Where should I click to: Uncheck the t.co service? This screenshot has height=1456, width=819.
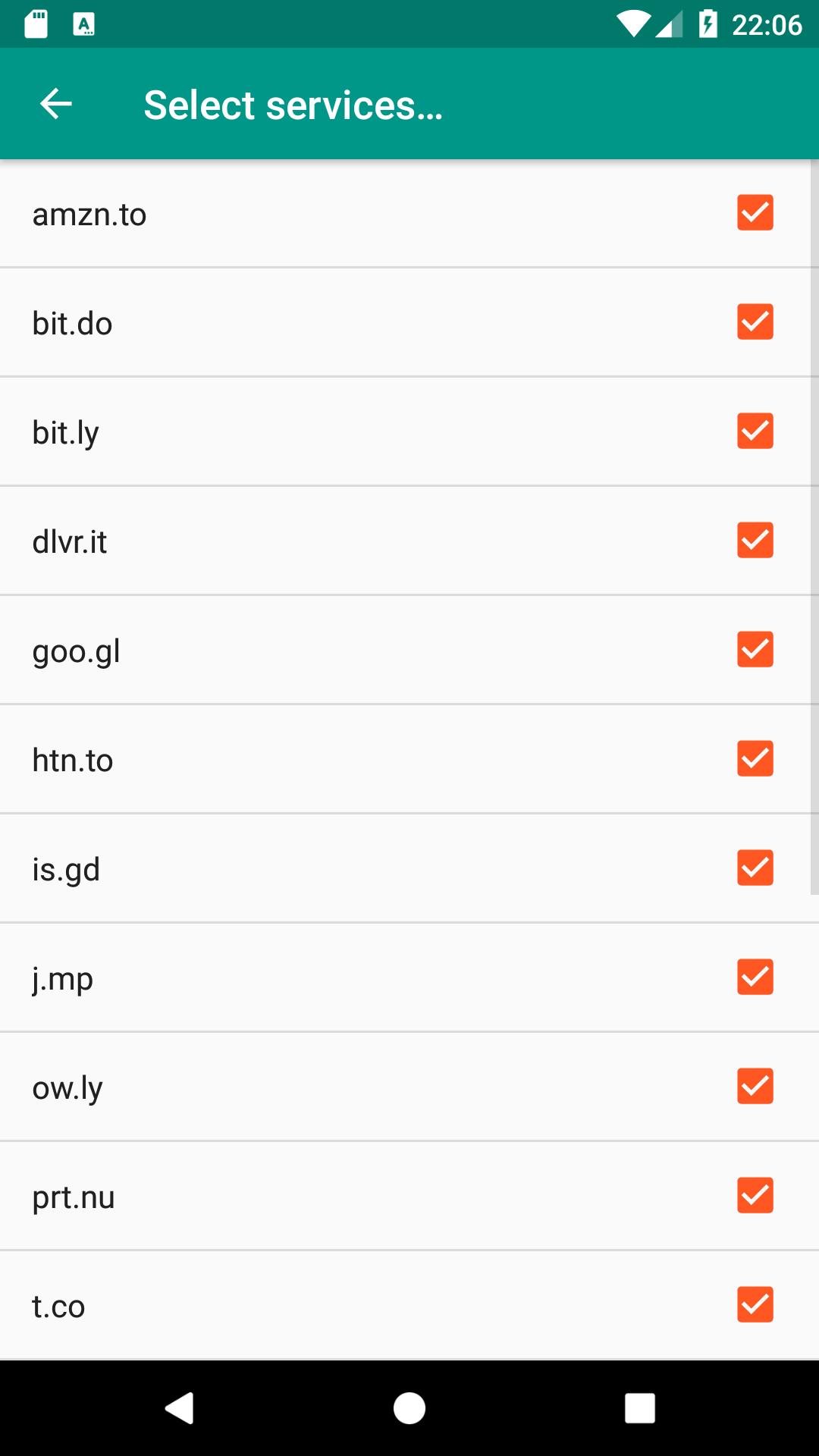tap(755, 1304)
